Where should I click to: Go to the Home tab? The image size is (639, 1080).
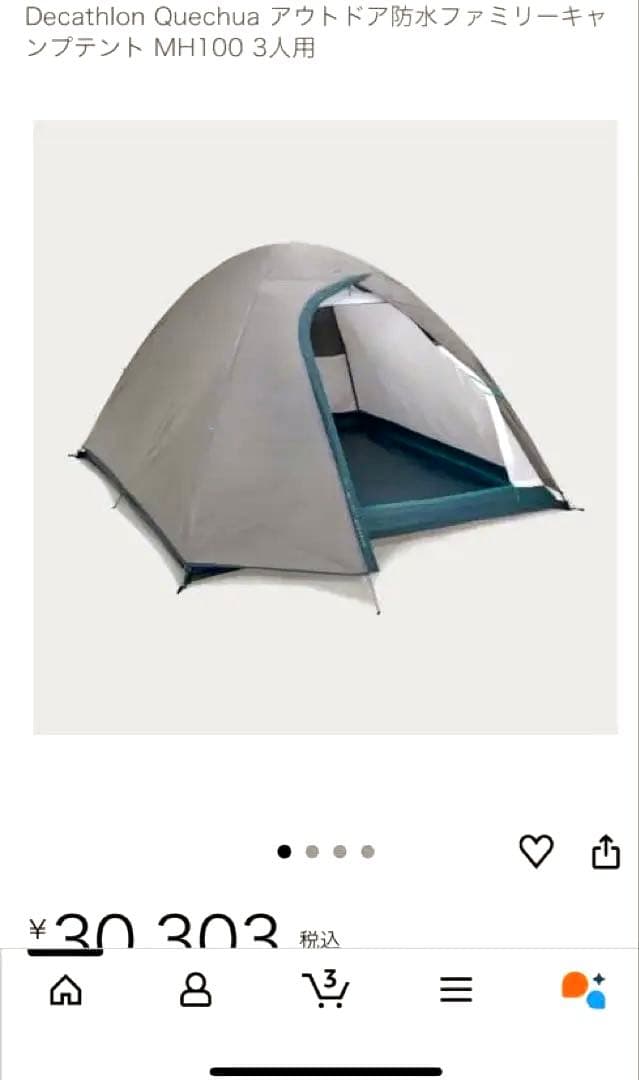coord(66,990)
